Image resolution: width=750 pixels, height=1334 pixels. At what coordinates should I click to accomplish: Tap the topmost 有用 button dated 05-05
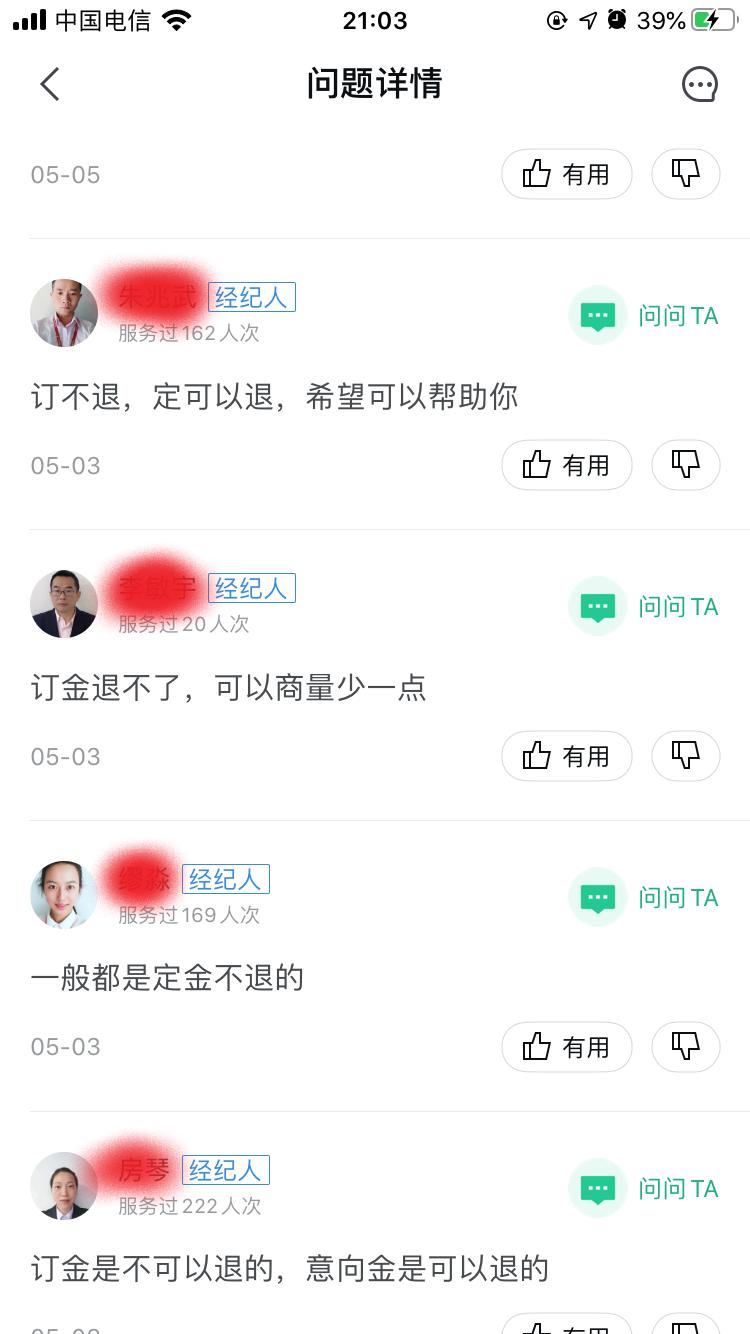566,173
